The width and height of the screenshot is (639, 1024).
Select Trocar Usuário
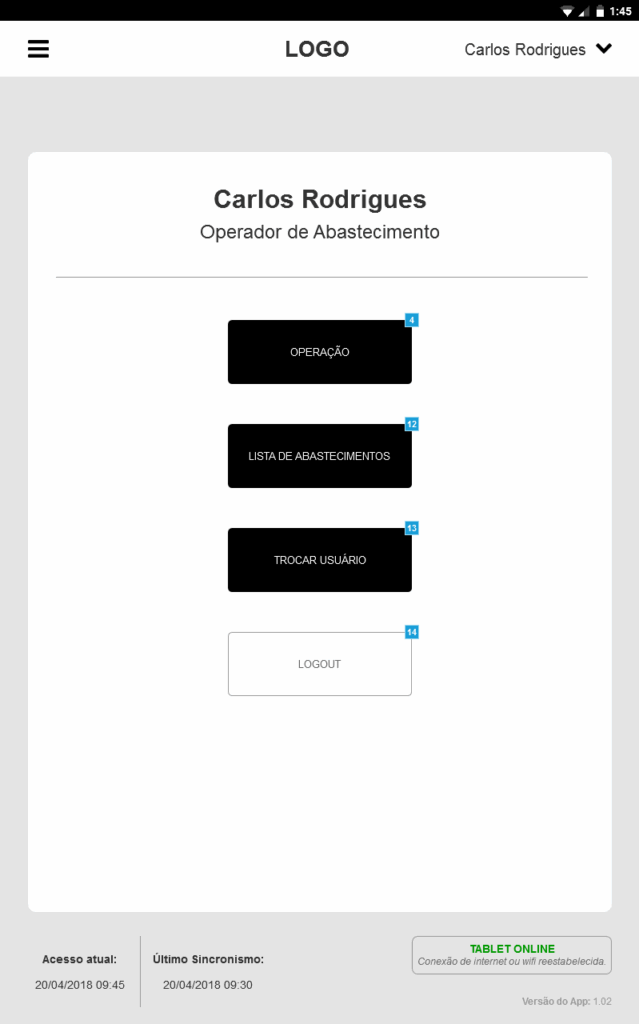click(319, 560)
